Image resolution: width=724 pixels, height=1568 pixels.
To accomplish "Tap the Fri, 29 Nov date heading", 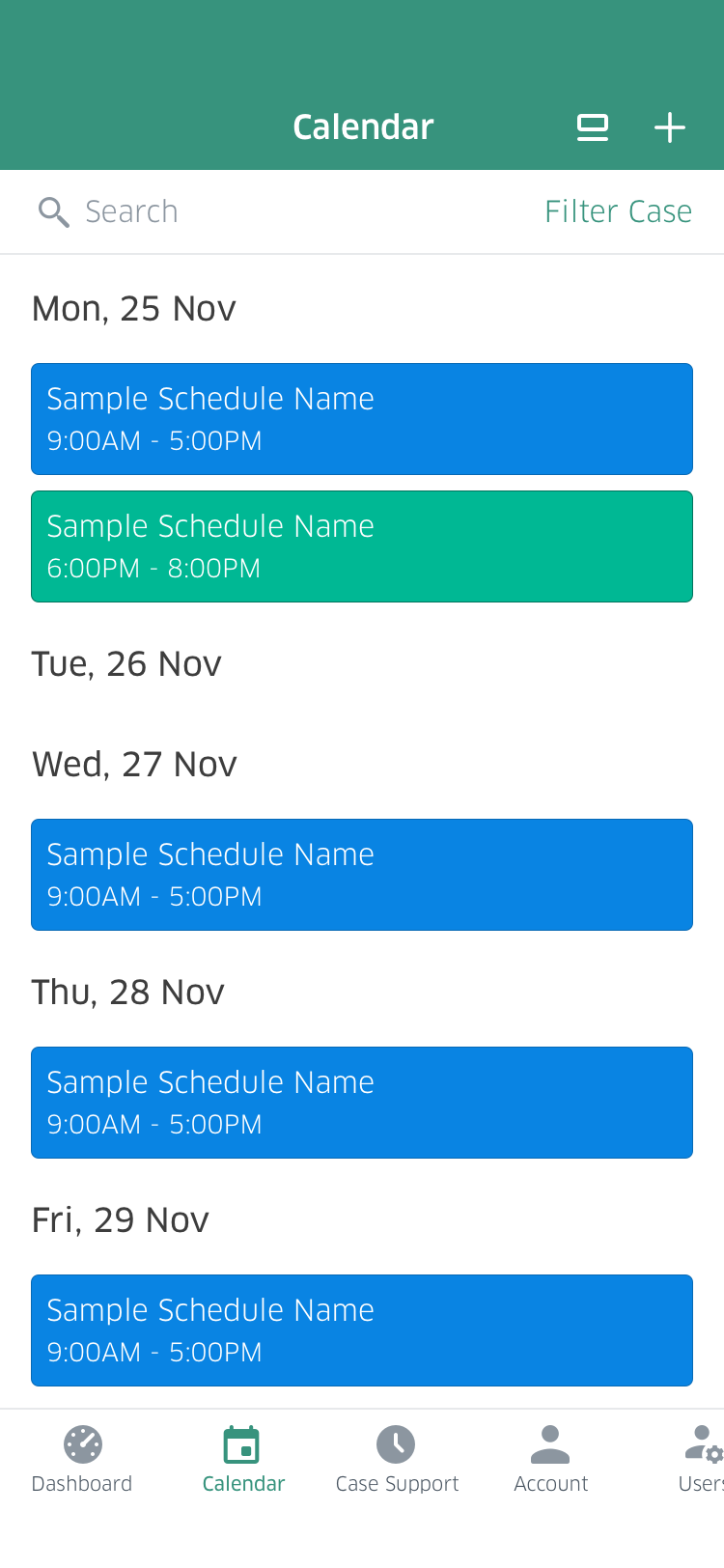I will (120, 1219).
